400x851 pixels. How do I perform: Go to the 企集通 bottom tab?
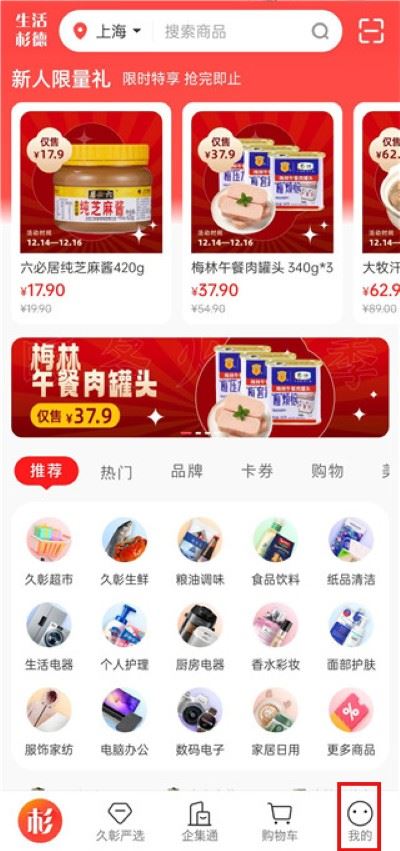(x=200, y=822)
